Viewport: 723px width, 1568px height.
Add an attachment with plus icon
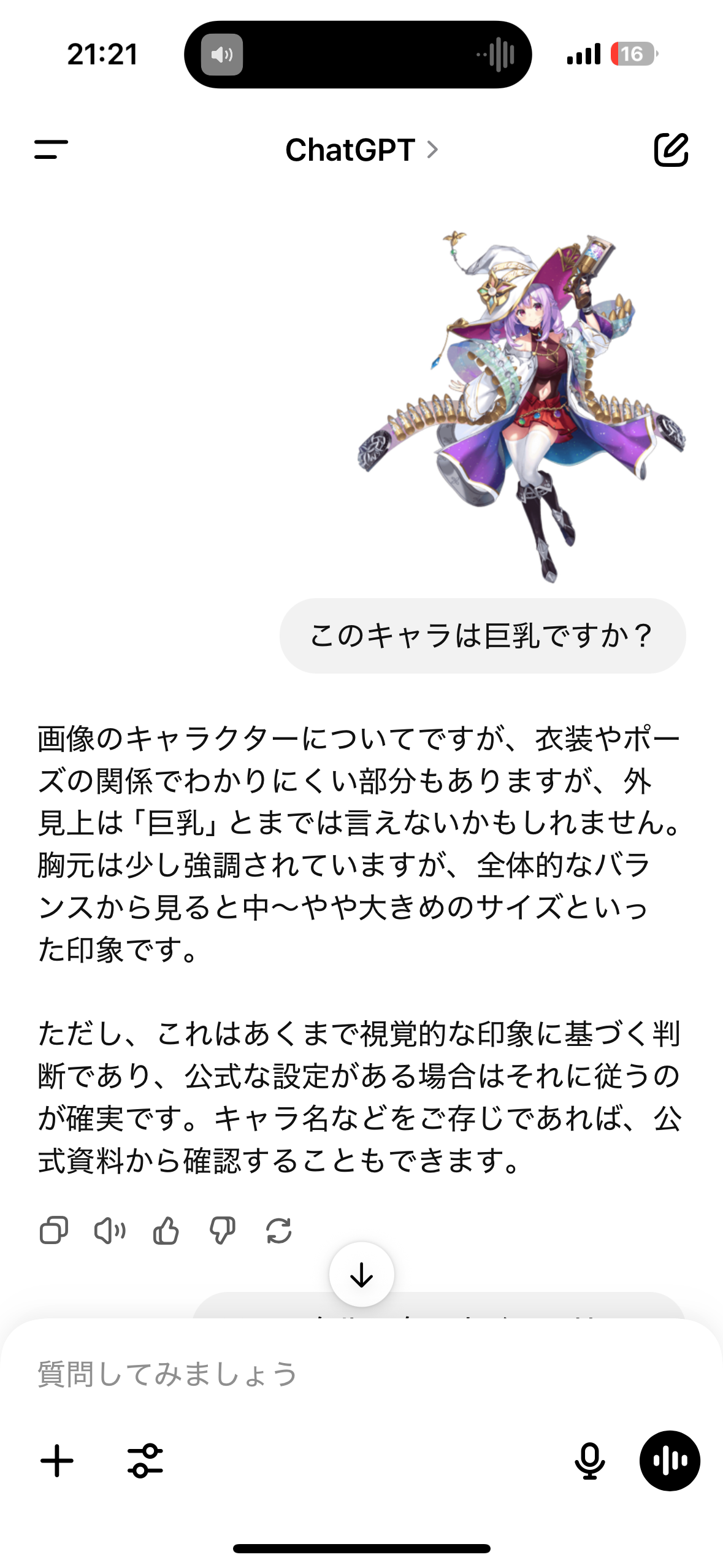coord(57,1461)
